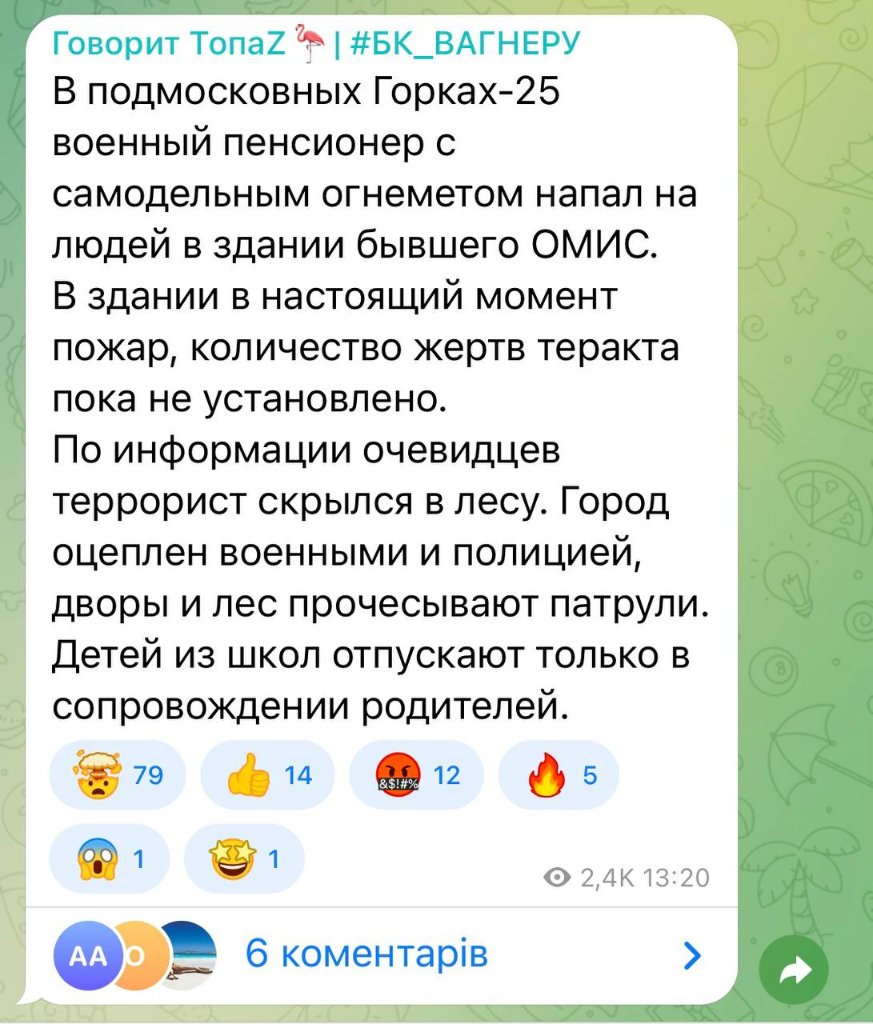Tap the screaming face reaction
The height and width of the screenshot is (1024, 873).
tap(109, 857)
